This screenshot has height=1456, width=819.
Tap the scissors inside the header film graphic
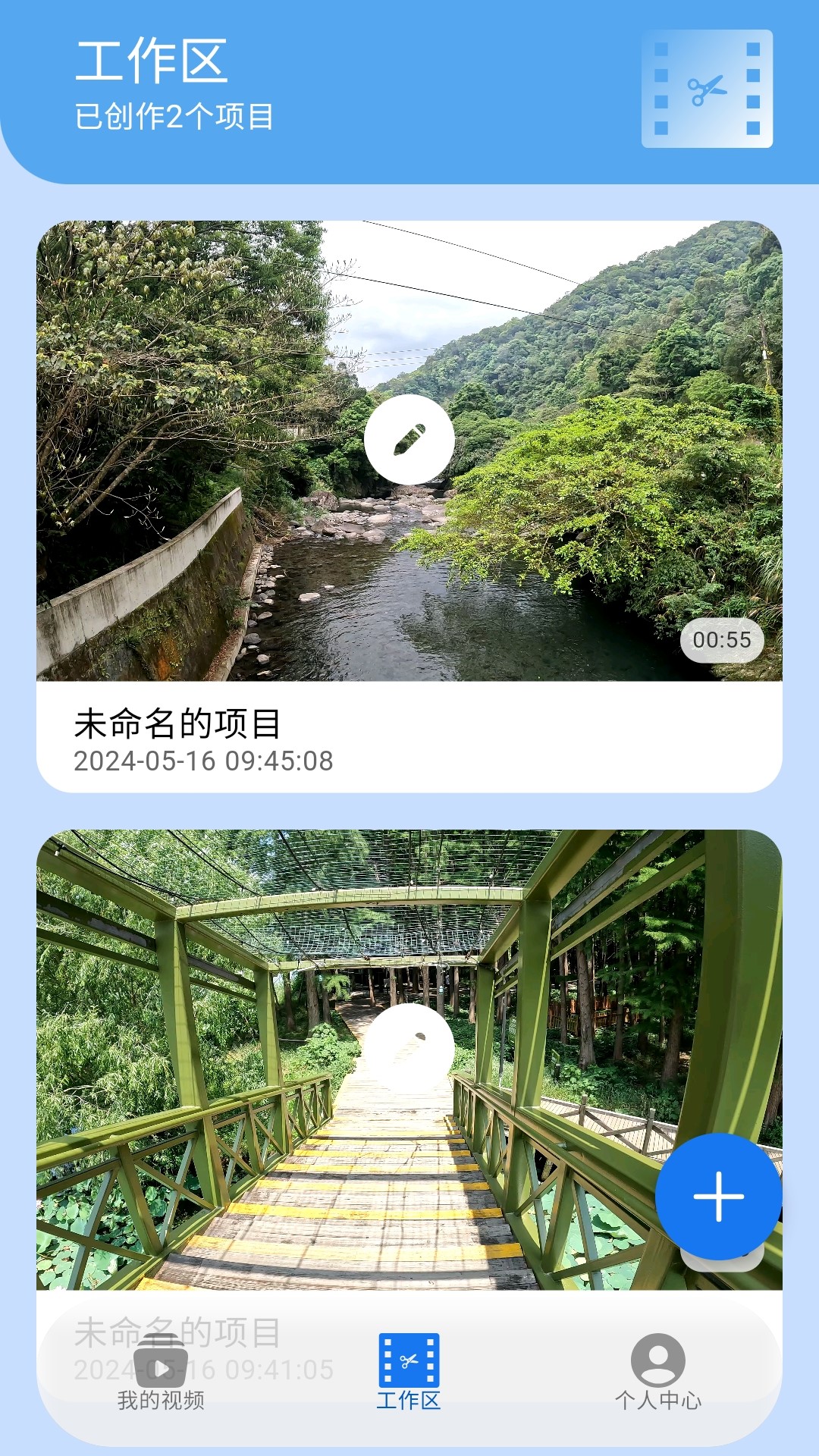click(707, 91)
